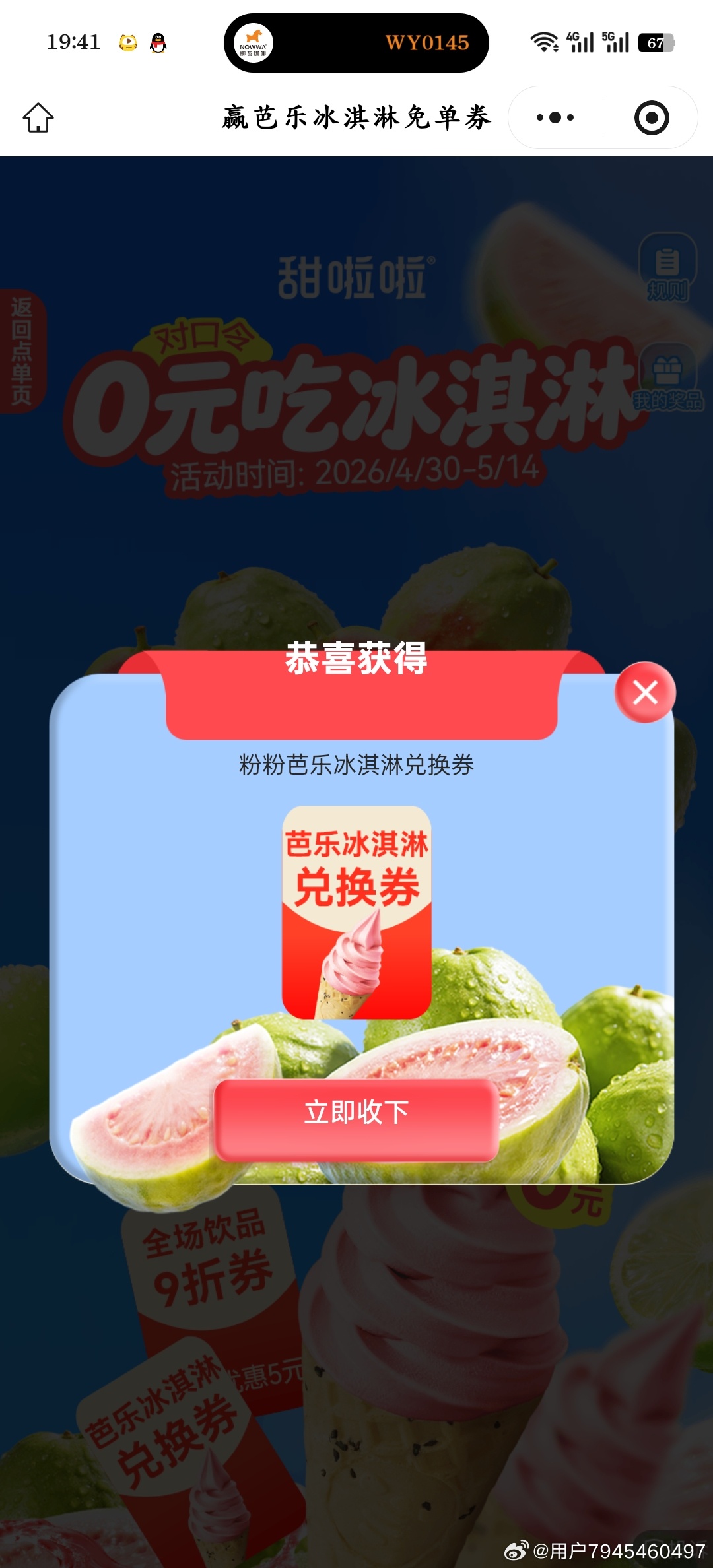Tap the 立即收下 button

pos(356,1113)
